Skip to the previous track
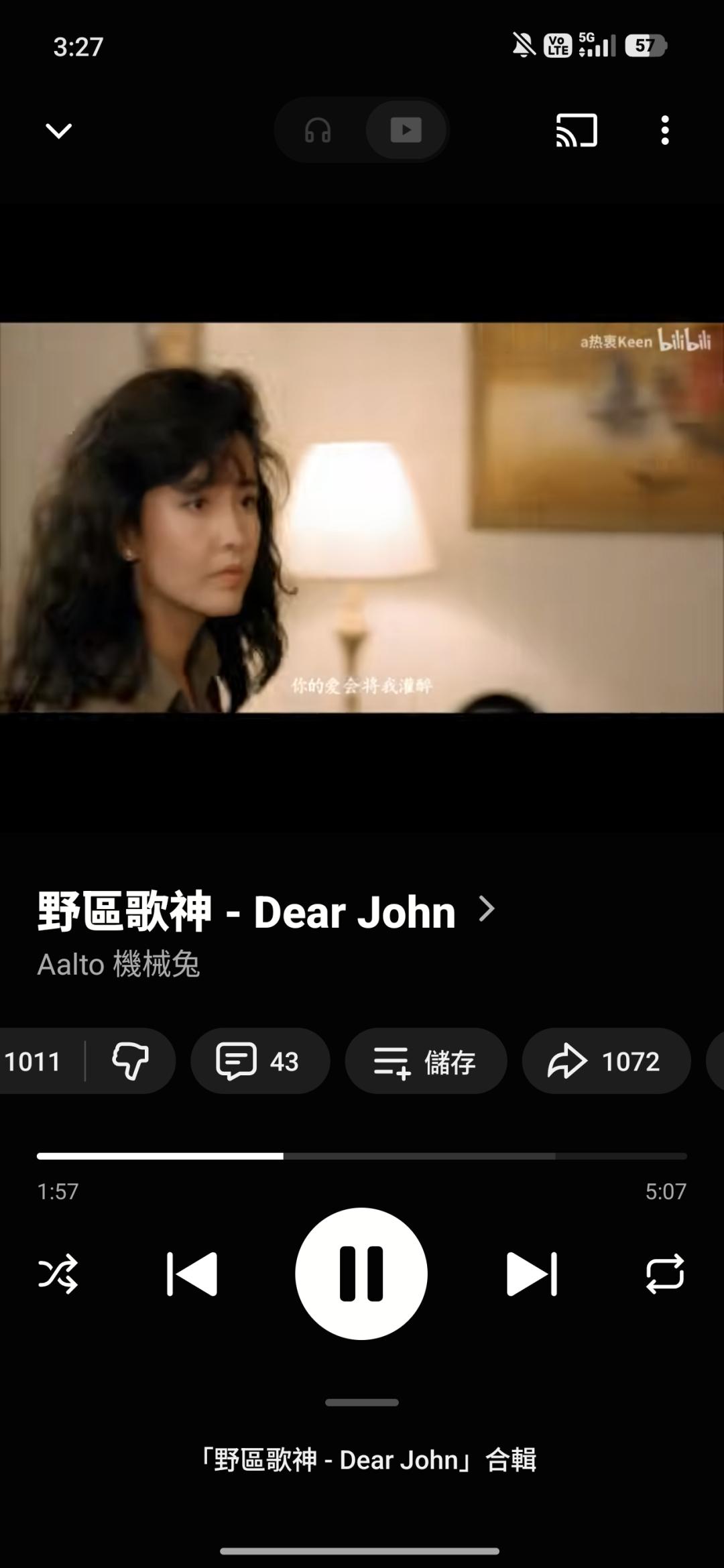 192,1274
